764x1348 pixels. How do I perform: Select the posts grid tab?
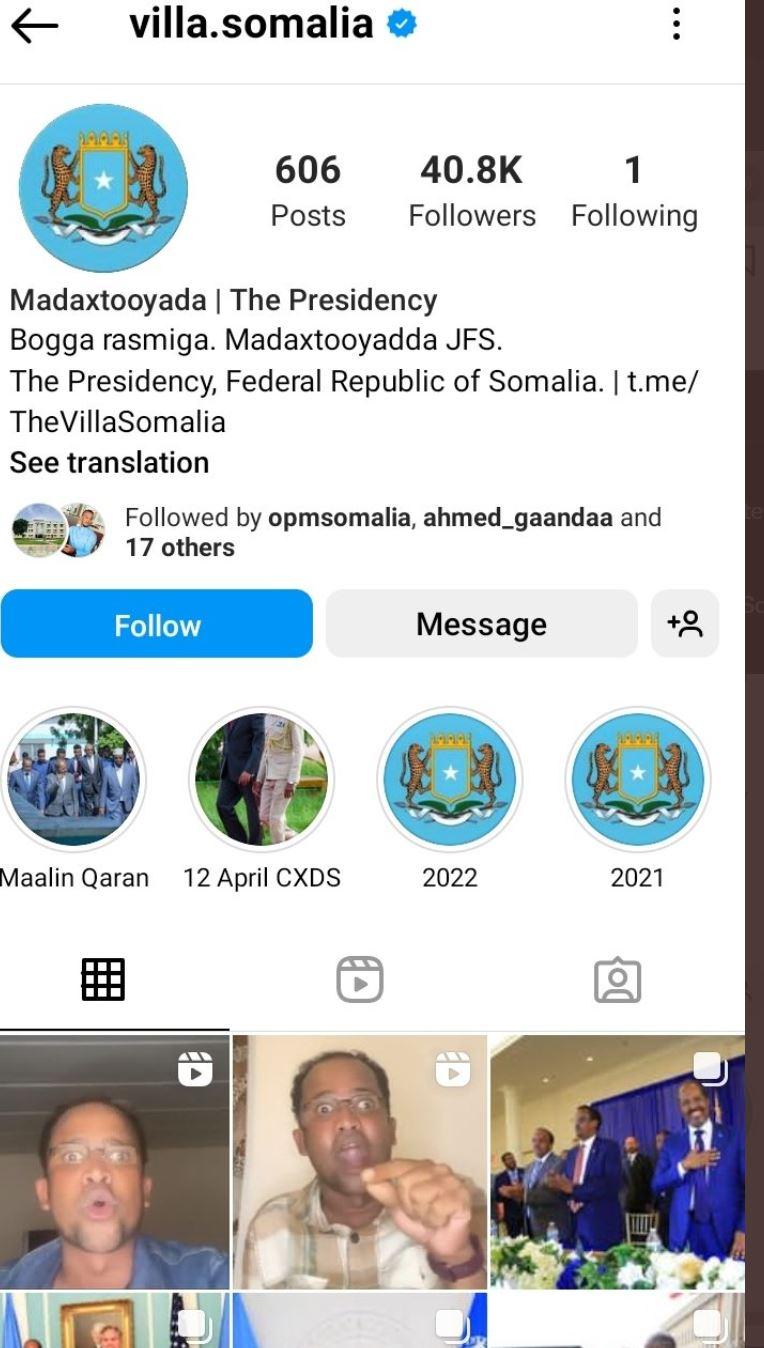(103, 979)
